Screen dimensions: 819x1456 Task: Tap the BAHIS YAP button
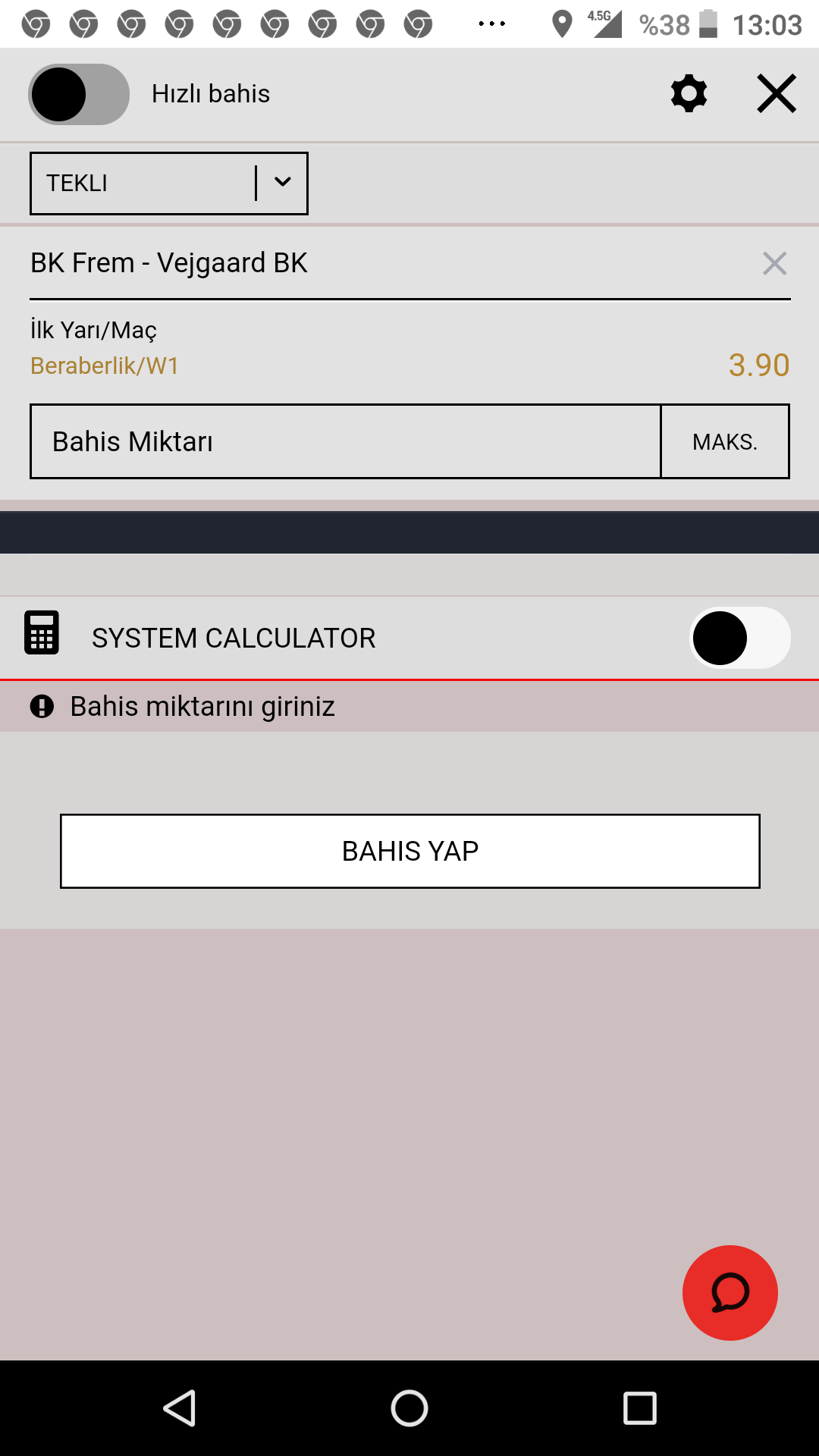click(410, 851)
